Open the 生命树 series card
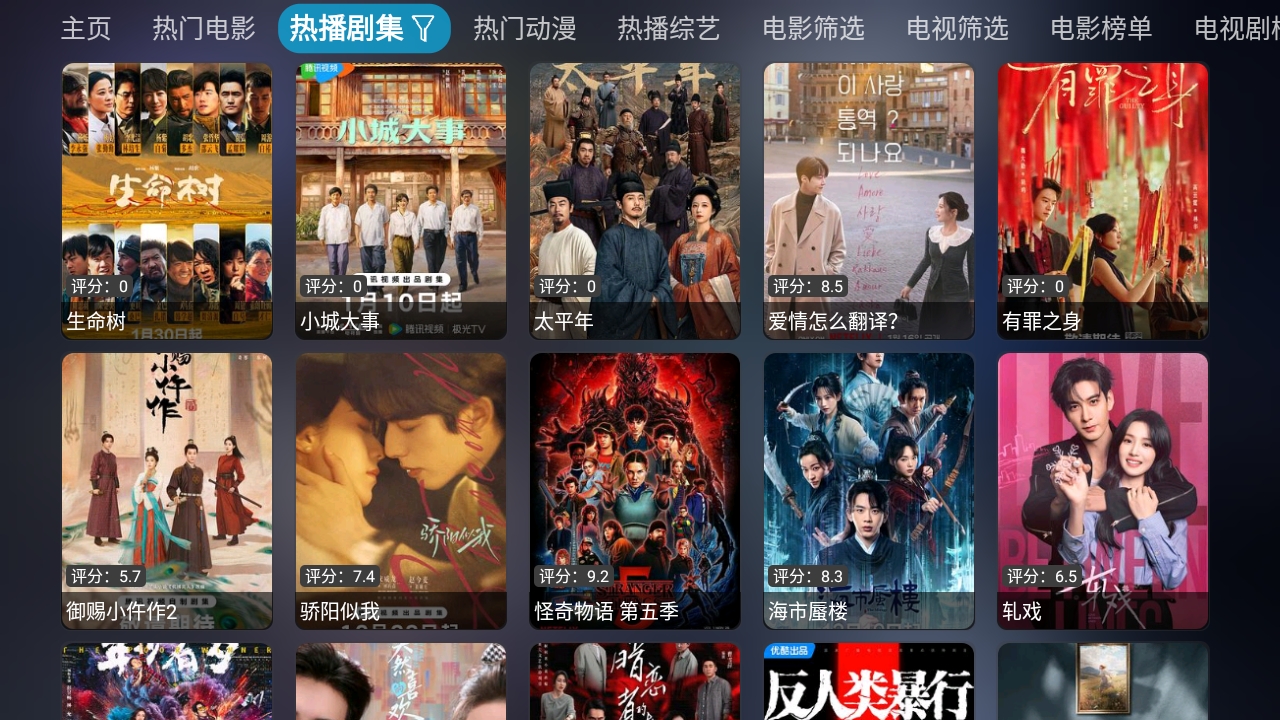 tap(167, 201)
